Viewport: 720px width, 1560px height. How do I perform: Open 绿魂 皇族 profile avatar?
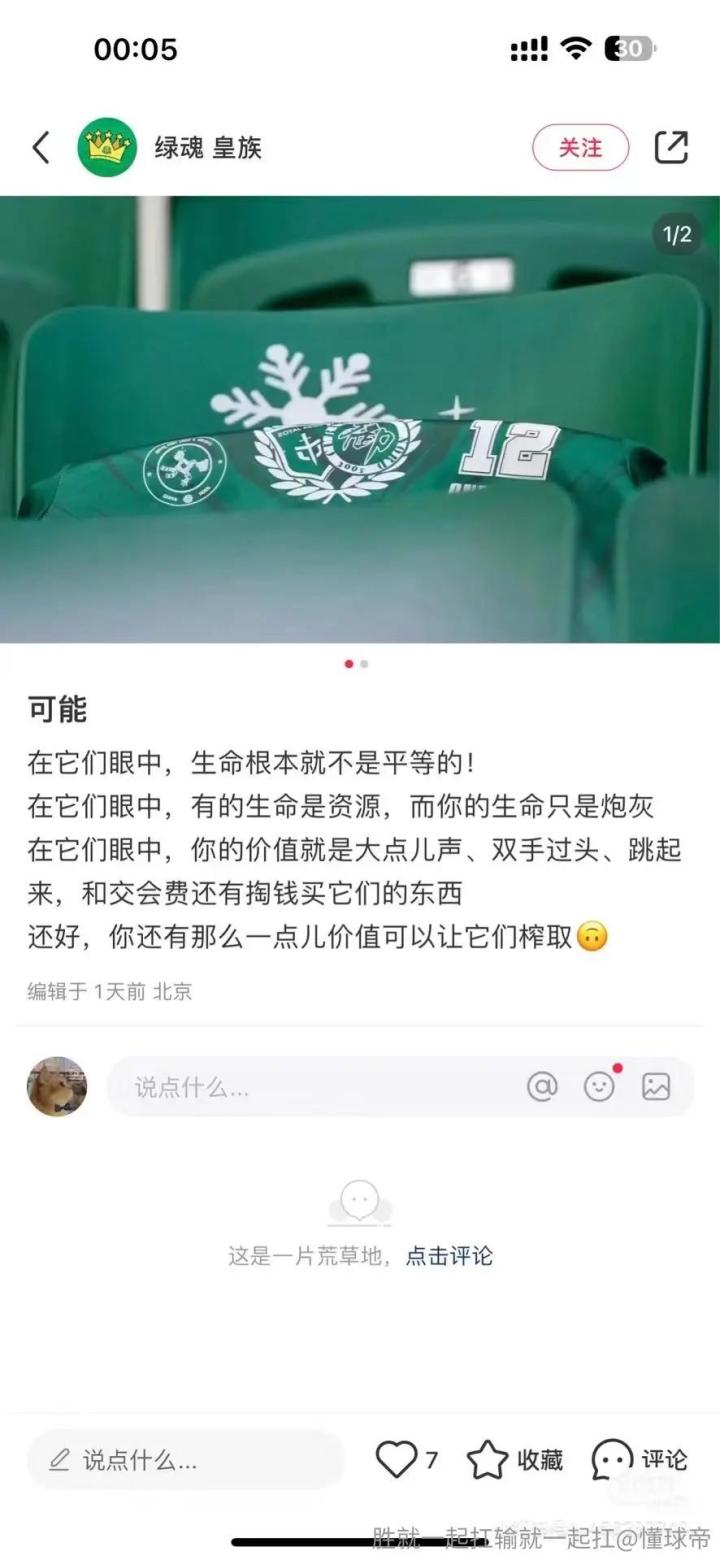pyautogui.click(x=107, y=148)
